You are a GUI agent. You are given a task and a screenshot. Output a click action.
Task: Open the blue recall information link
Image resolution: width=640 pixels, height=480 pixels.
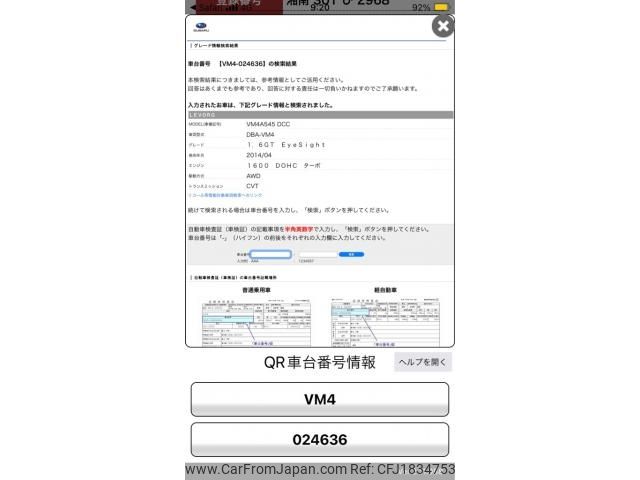[225, 195]
